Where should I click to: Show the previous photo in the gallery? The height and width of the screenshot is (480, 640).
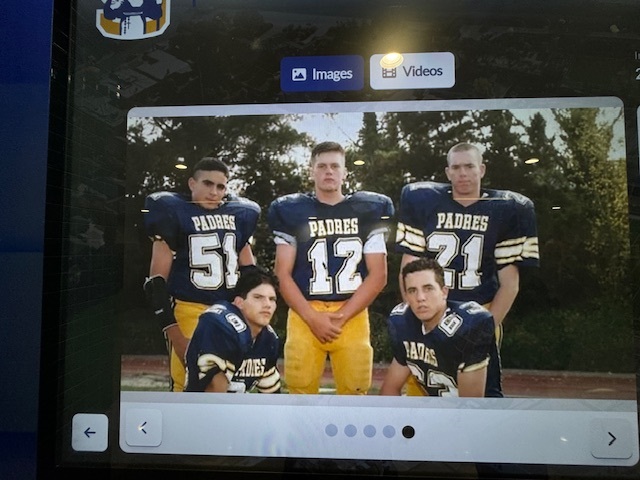[x=143, y=428]
